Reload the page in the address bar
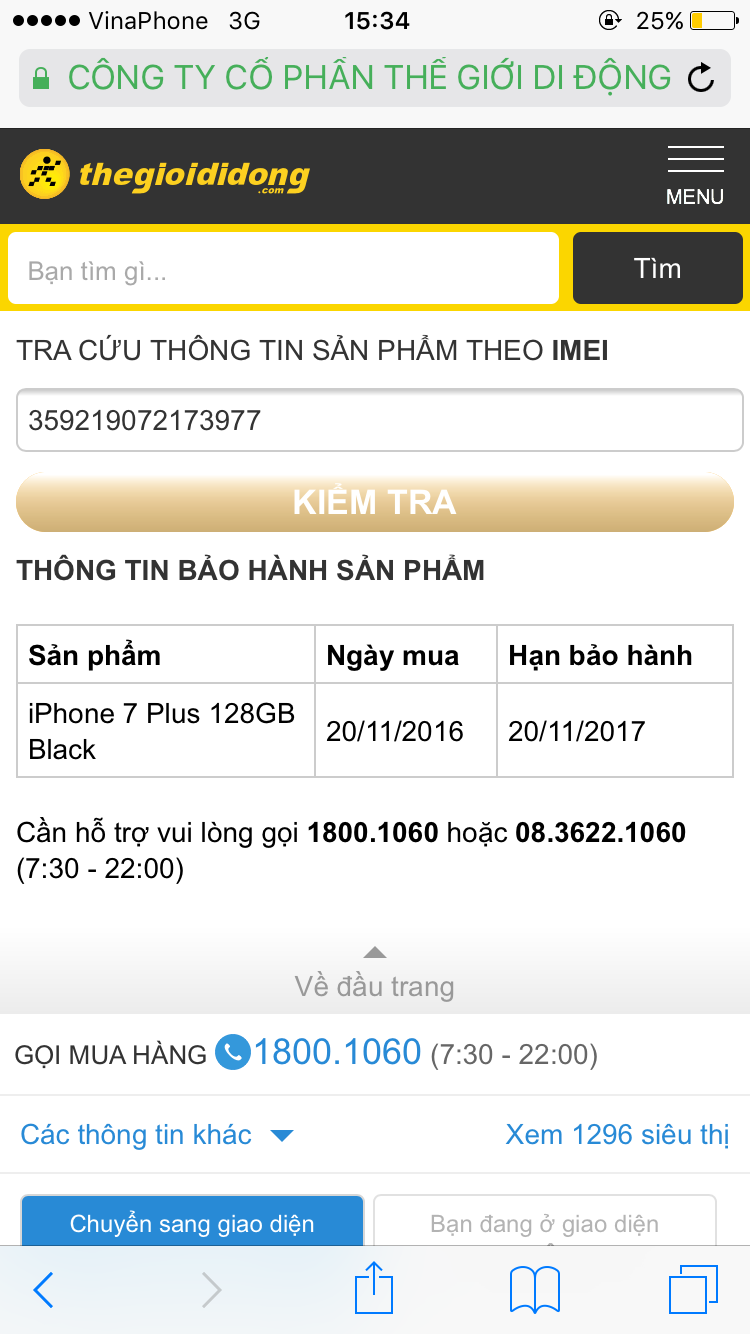This screenshot has height=1334, width=750. pos(702,78)
